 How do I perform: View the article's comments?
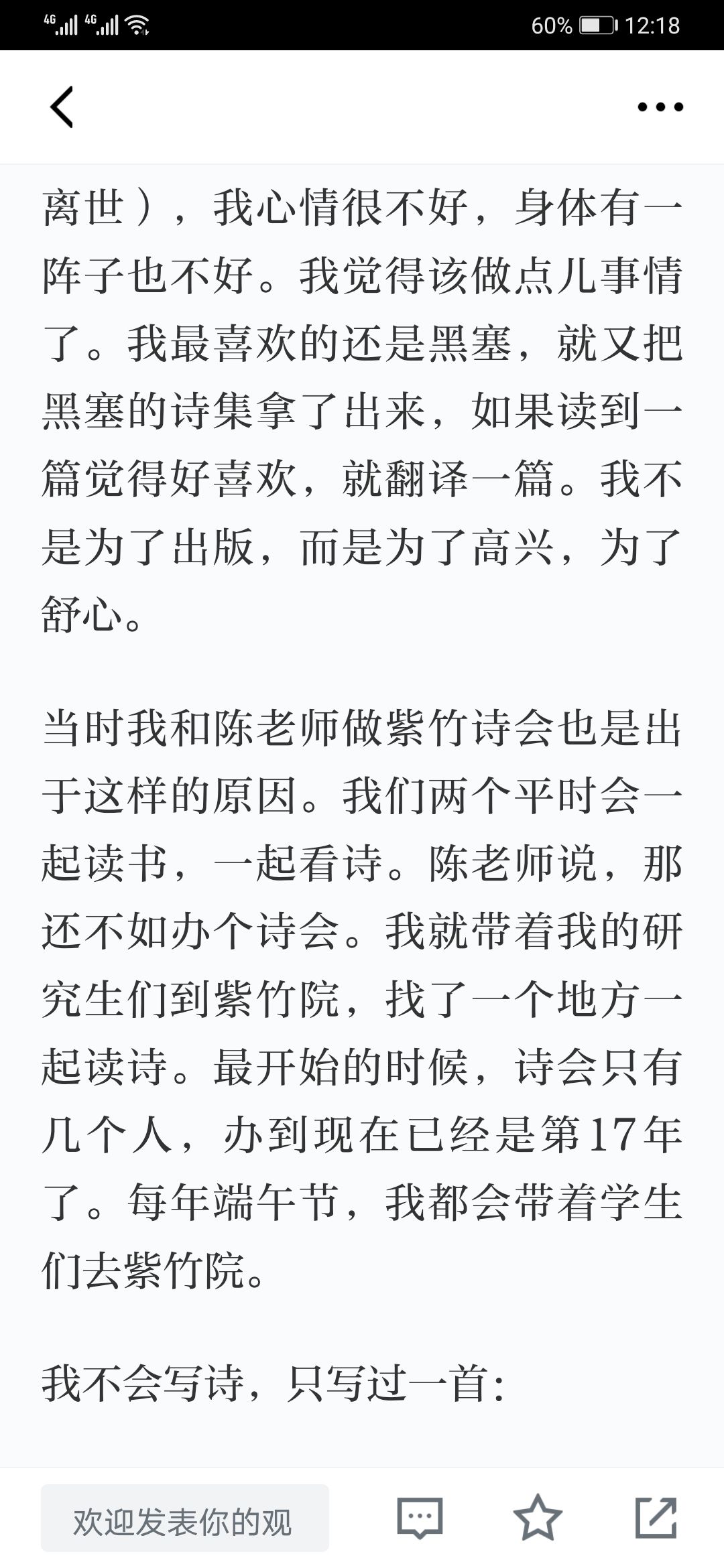420,1518
